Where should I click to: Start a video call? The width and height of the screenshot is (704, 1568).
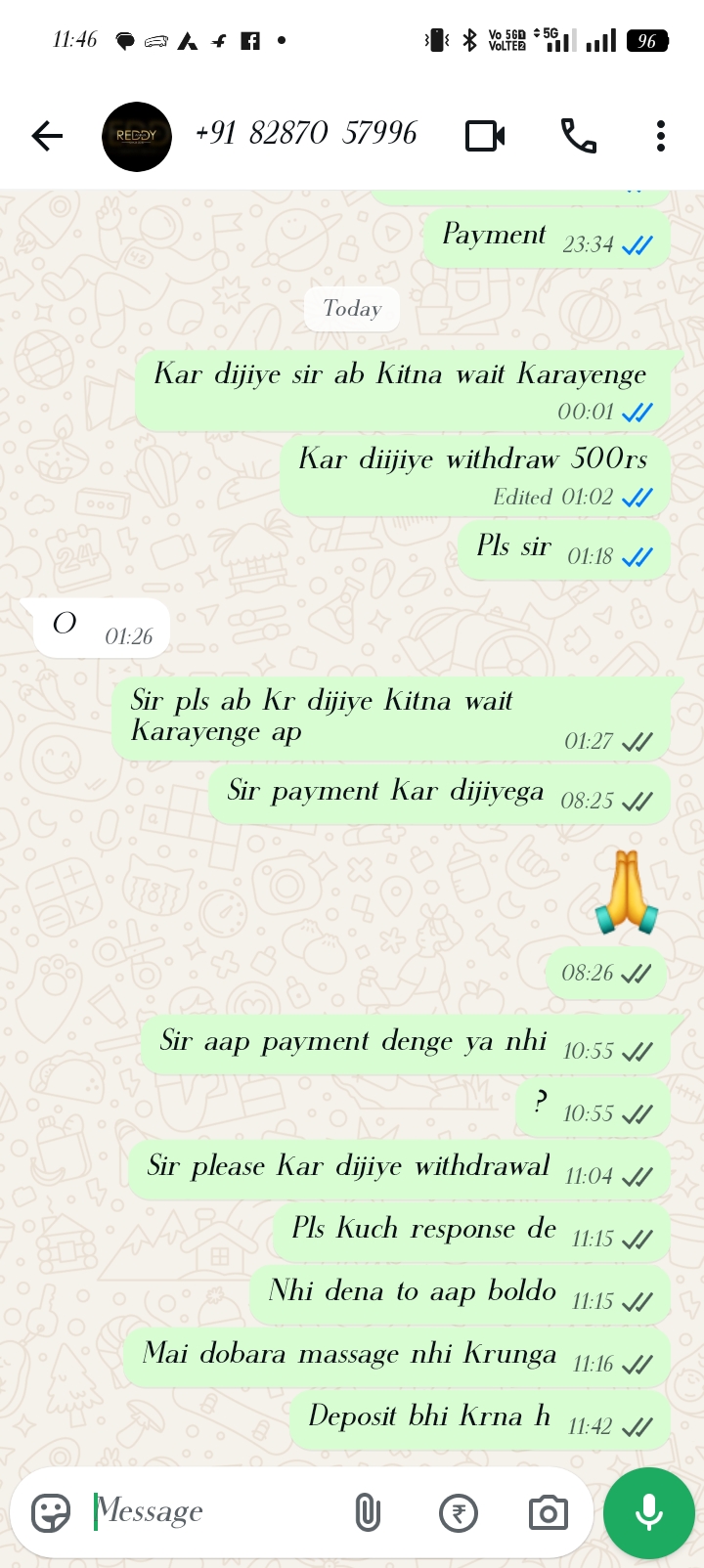[x=485, y=136]
